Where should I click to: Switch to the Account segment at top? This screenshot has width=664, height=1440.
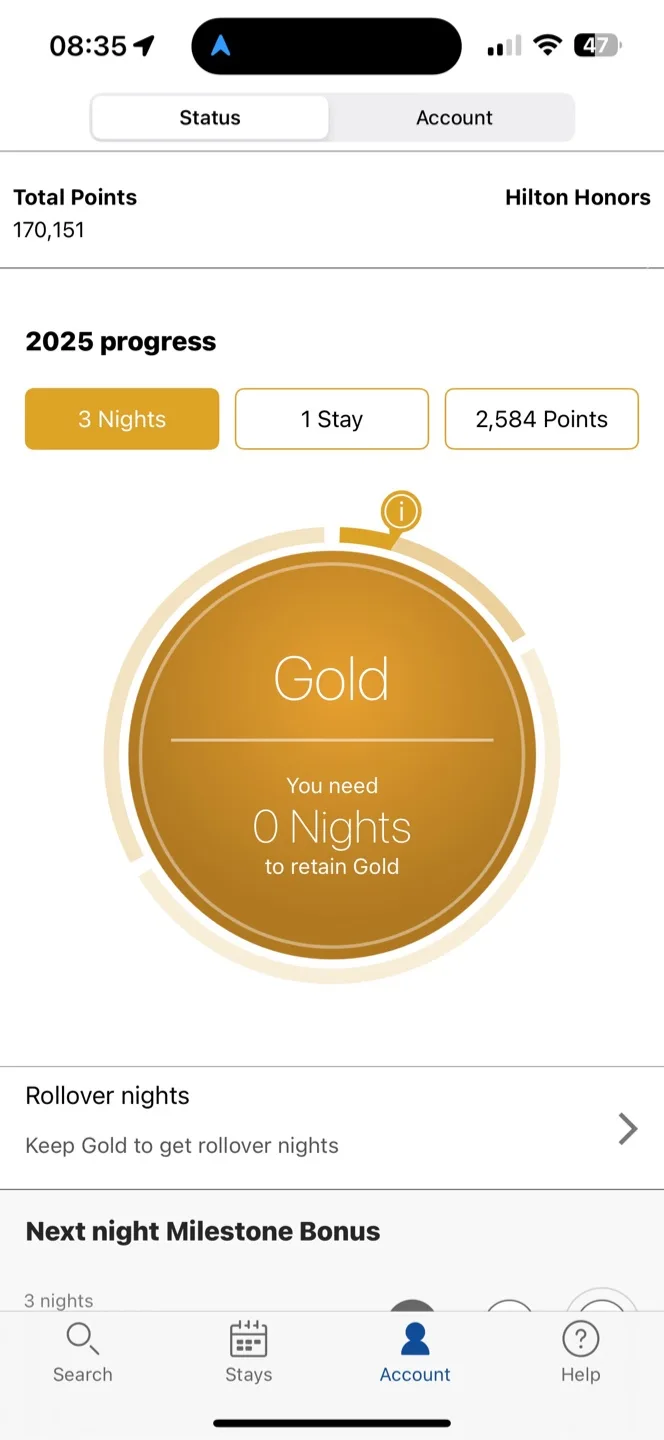pyautogui.click(x=454, y=118)
